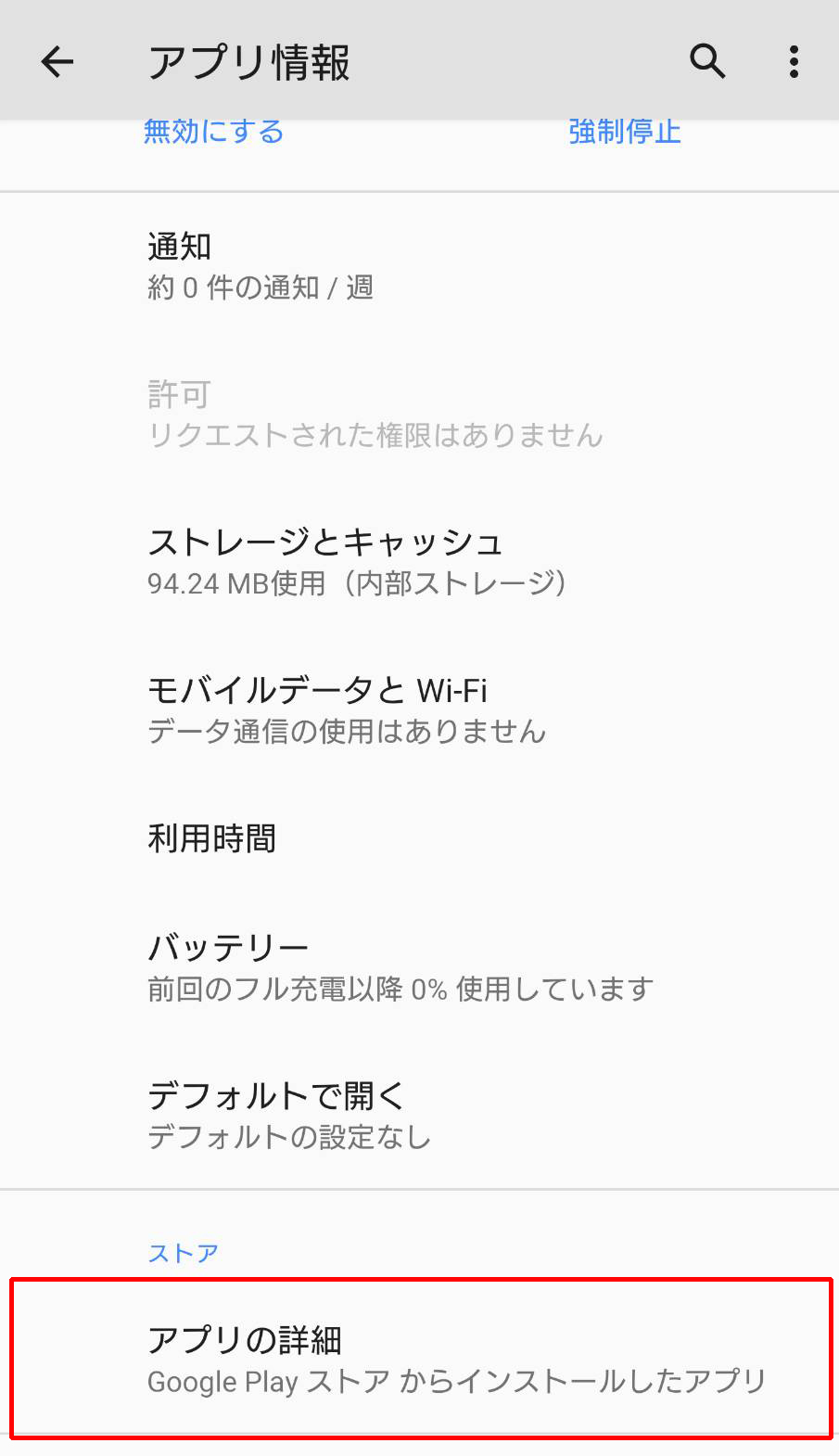
Task: Open 利用時間 row
Action: pyautogui.click(x=419, y=838)
